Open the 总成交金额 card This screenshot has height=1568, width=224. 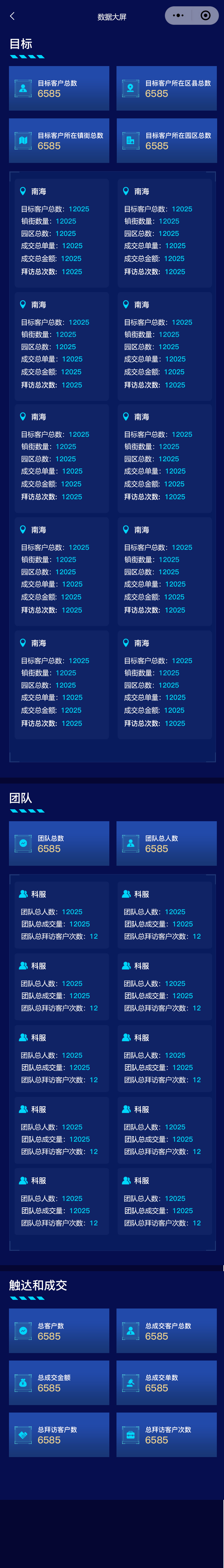[59, 1383]
